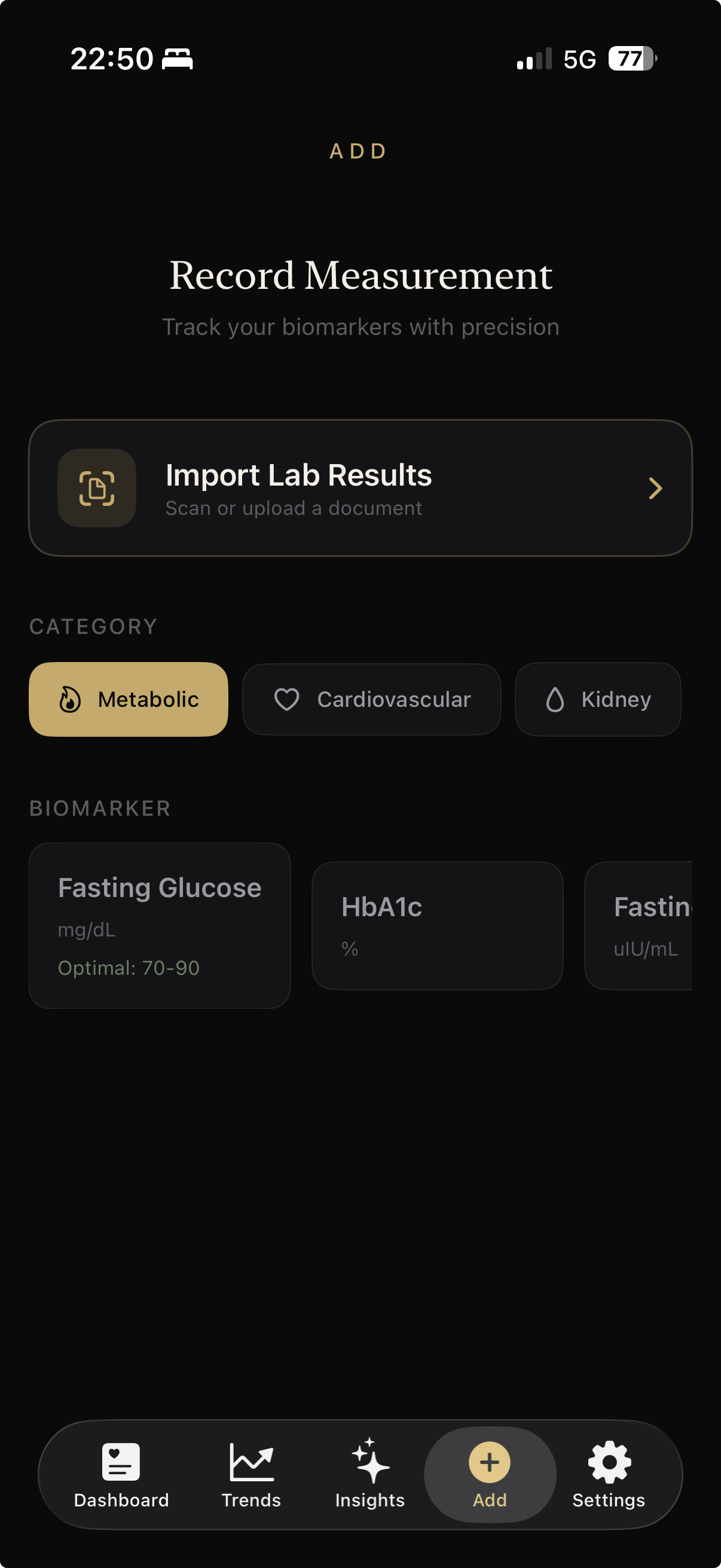Select the Cardiovascular category chip

371,700
